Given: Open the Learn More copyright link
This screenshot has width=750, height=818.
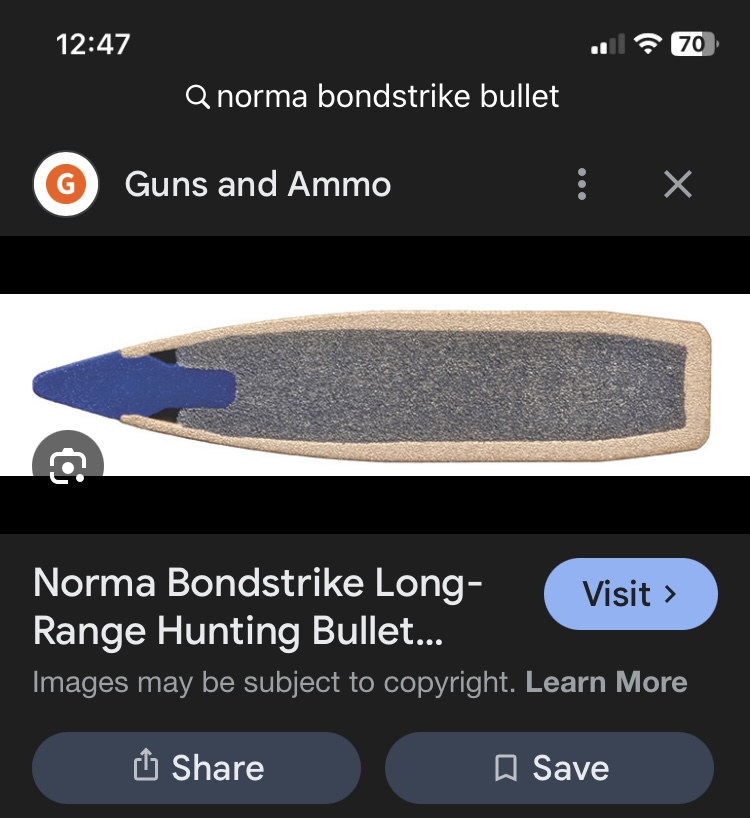Looking at the screenshot, I should (x=606, y=682).
